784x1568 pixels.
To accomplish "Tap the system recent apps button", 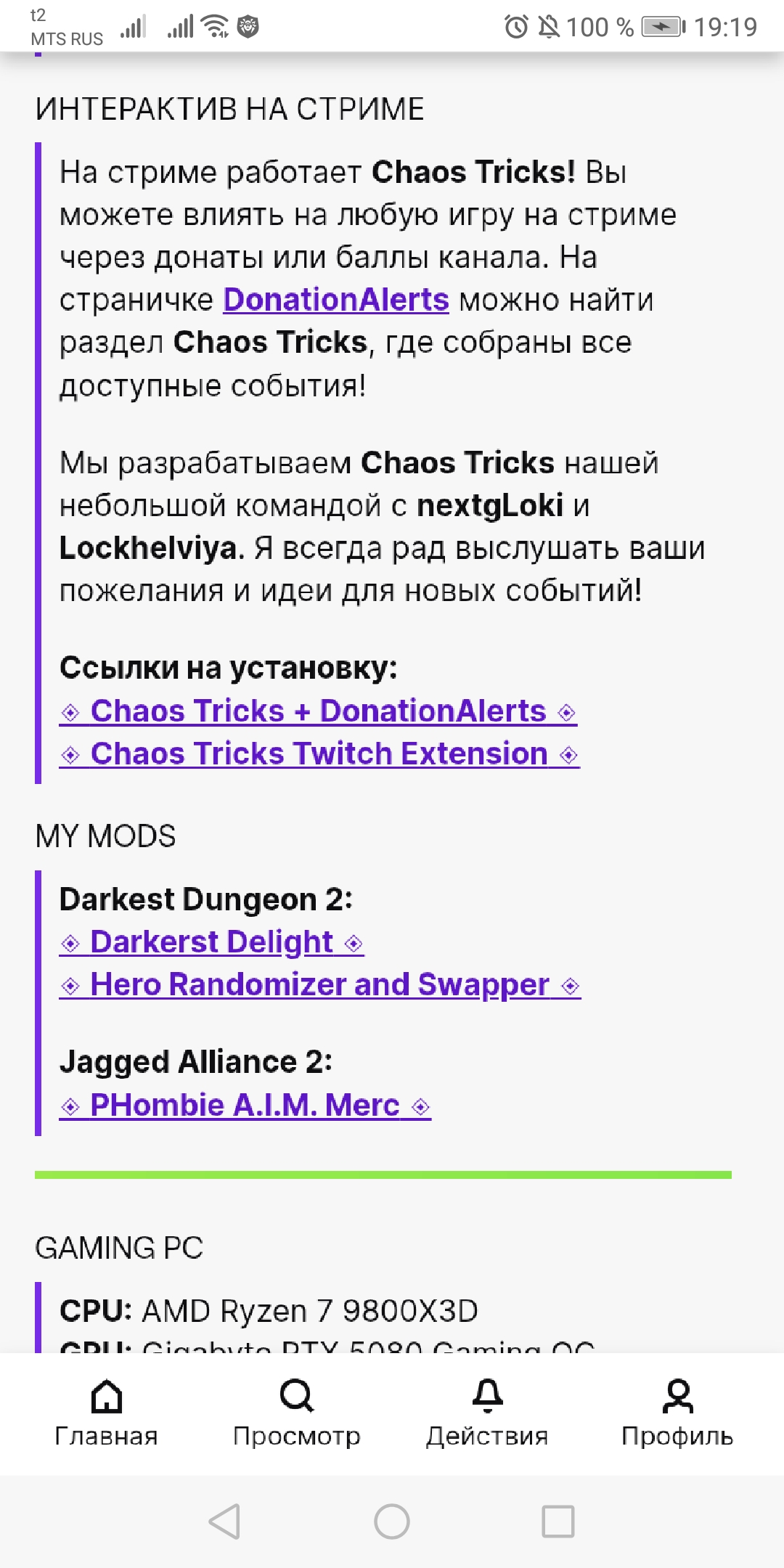I will tap(558, 1521).
